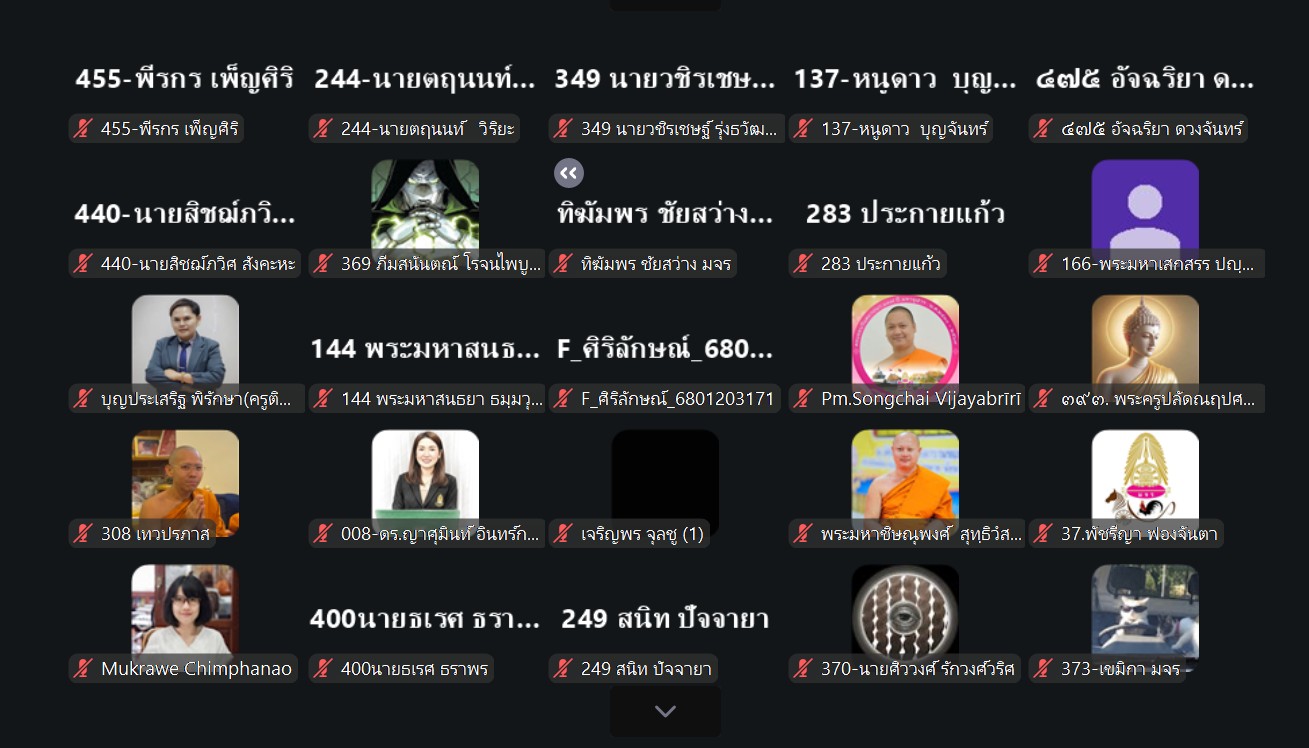This screenshot has height=748, width=1309.
Task: Open Pm.Songchai Vijayabriri's video tile
Action: click(905, 344)
